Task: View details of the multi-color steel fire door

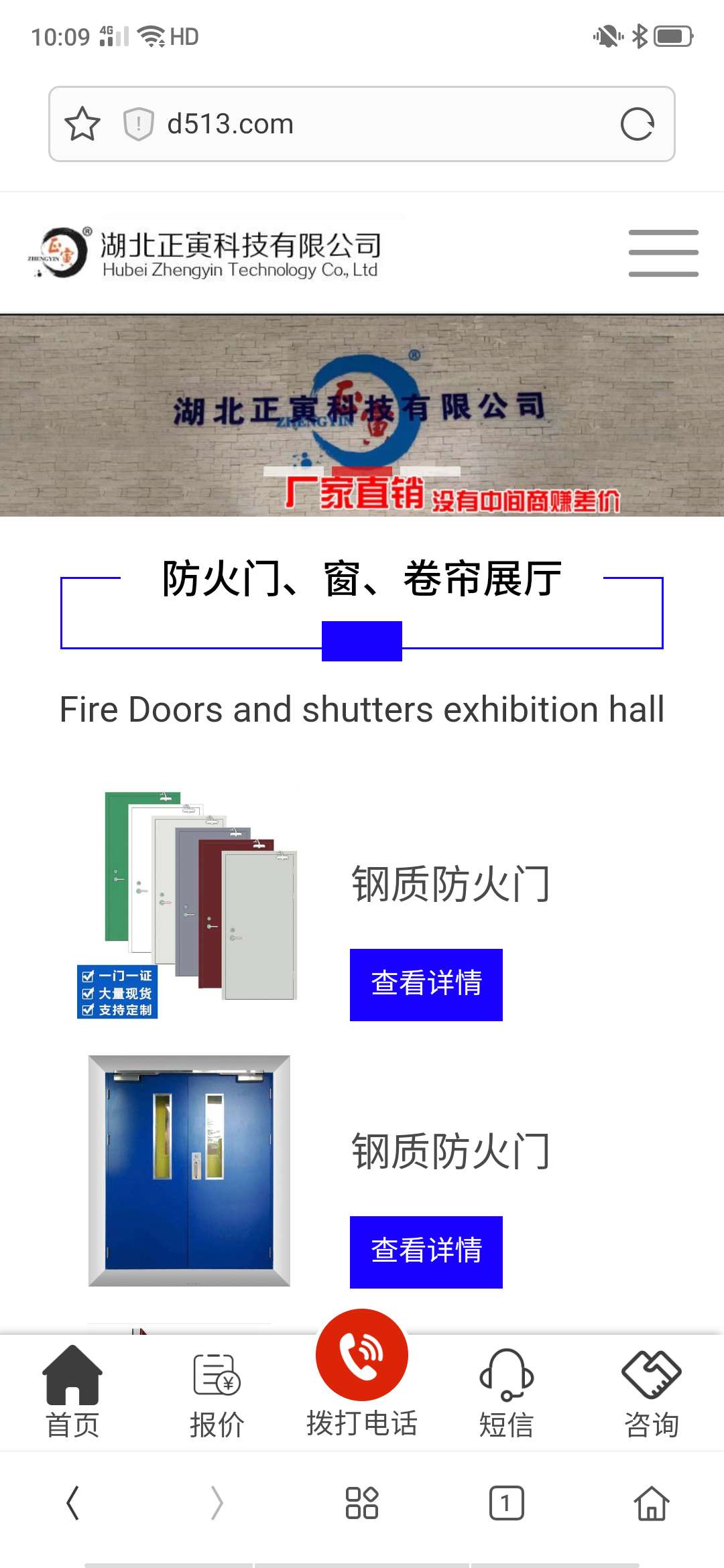Action: (x=426, y=984)
